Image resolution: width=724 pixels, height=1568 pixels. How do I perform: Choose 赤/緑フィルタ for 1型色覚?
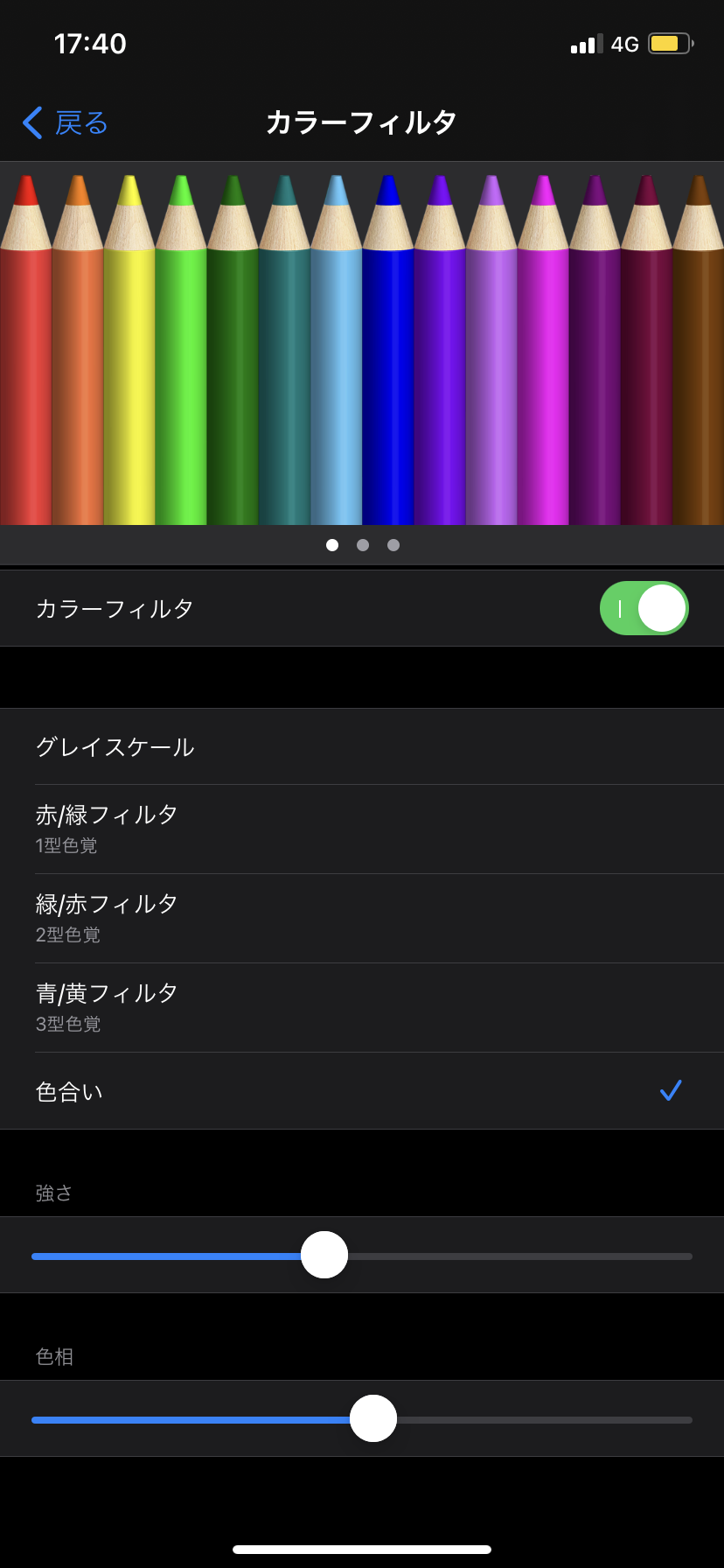(x=362, y=829)
